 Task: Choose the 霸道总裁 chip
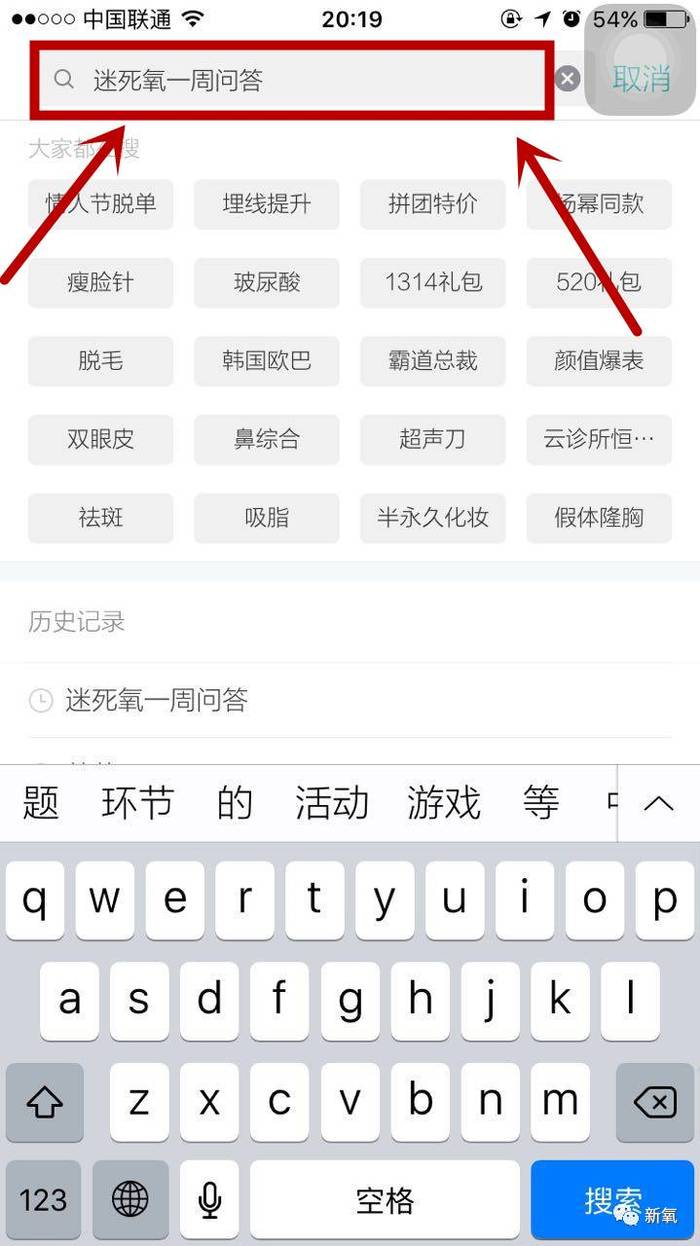tap(433, 360)
